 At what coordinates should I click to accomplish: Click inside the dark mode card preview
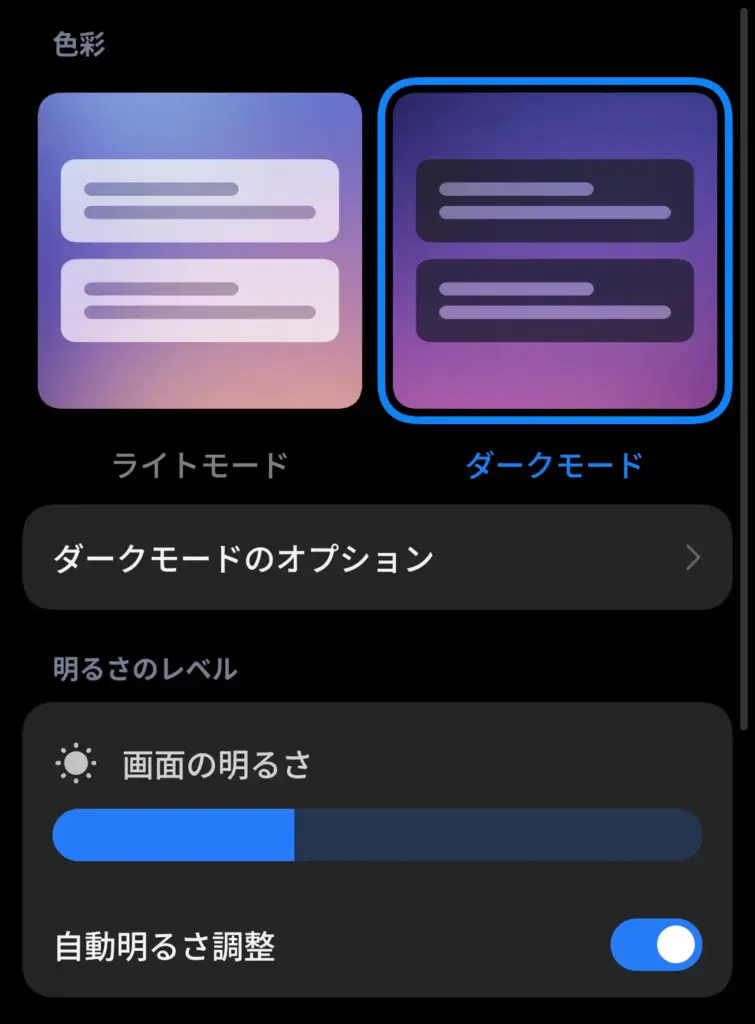coord(555,250)
